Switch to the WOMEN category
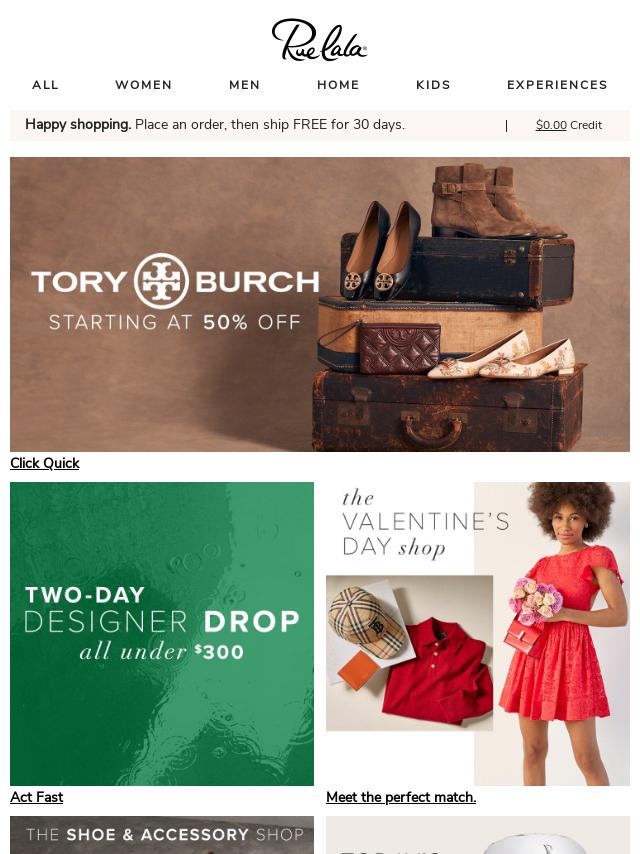Screen dimensions: 640x854 pos(143,85)
